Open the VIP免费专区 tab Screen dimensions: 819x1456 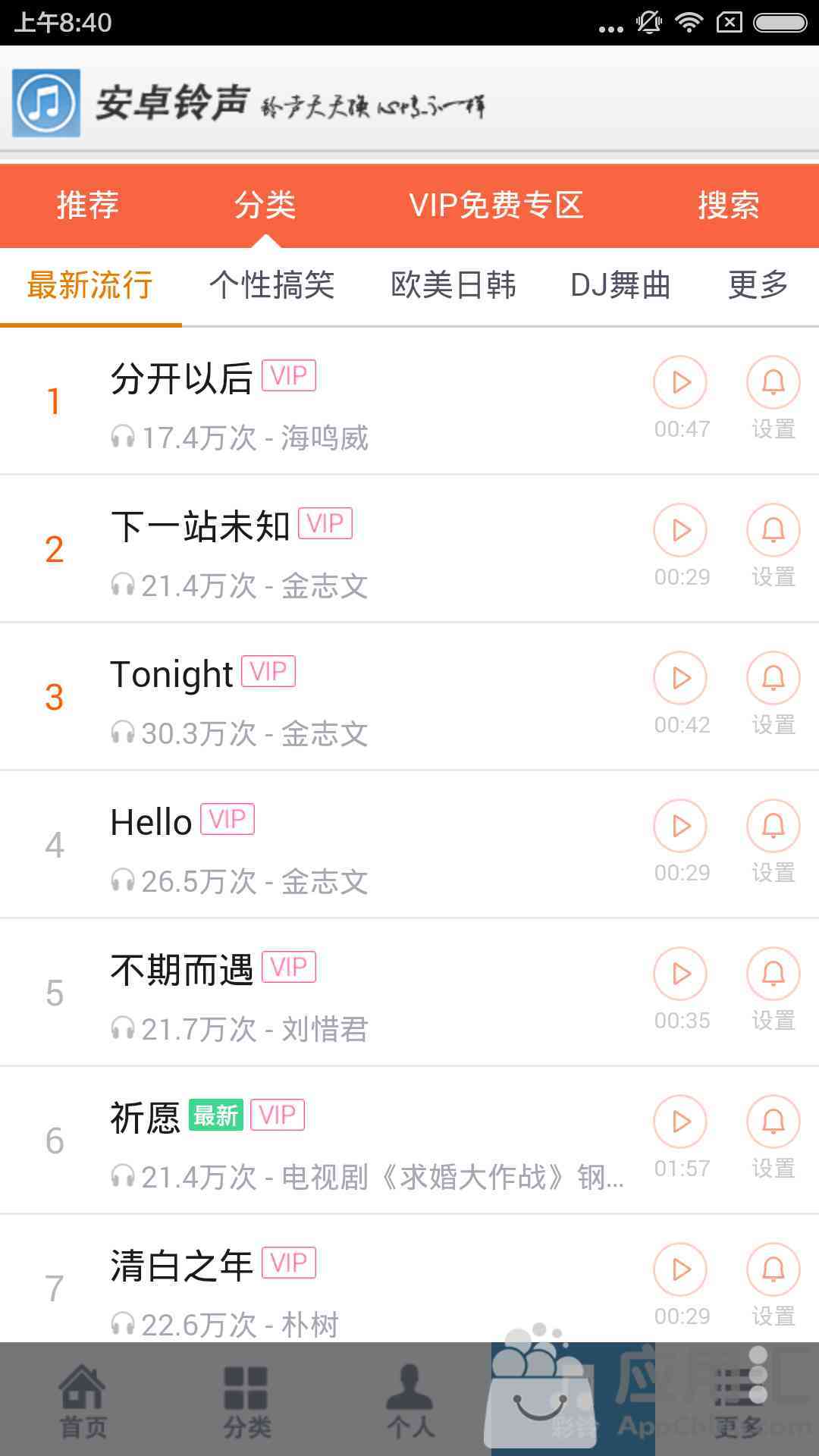pos(497,206)
